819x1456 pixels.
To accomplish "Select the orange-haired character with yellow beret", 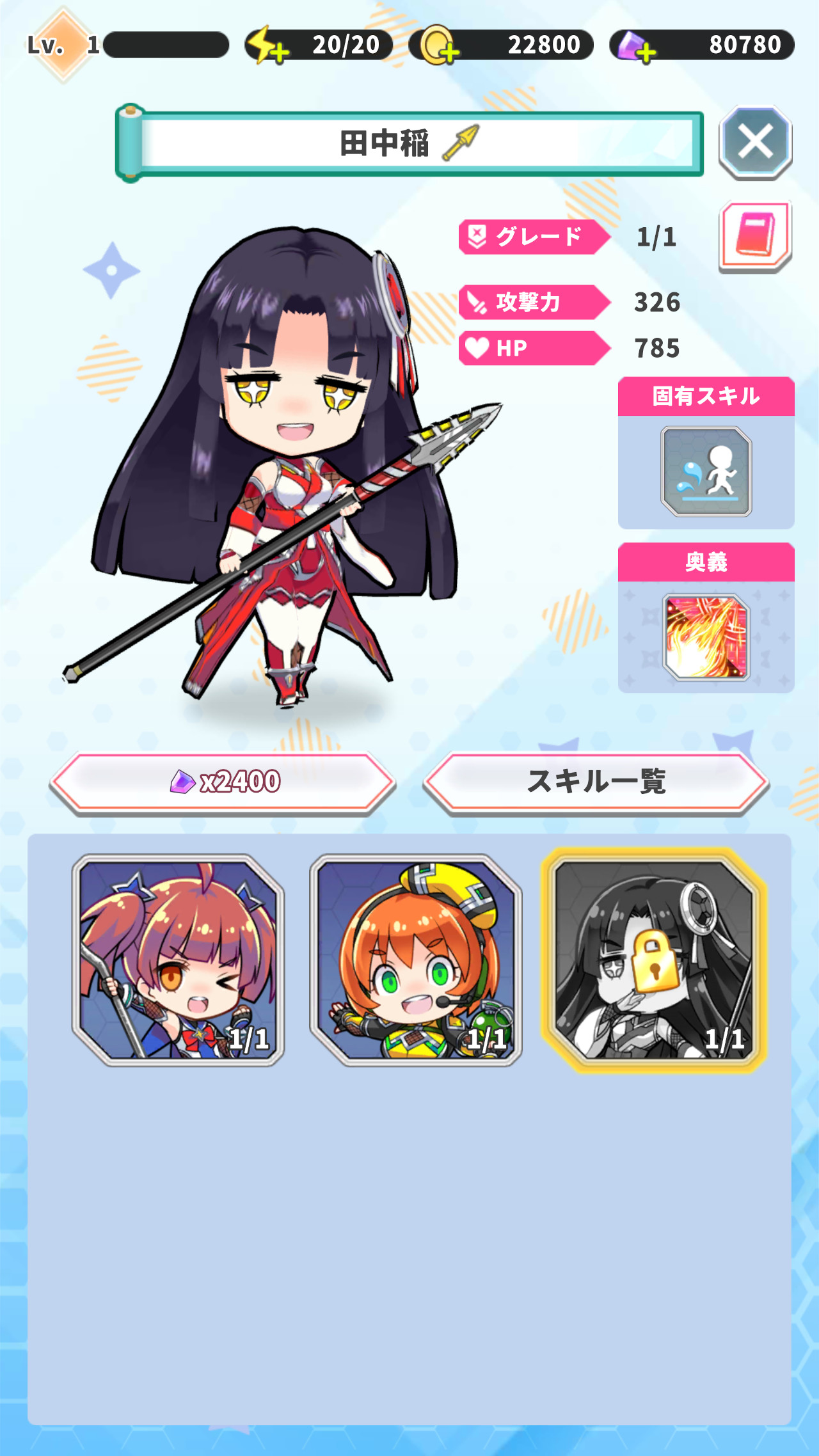I will (416, 960).
